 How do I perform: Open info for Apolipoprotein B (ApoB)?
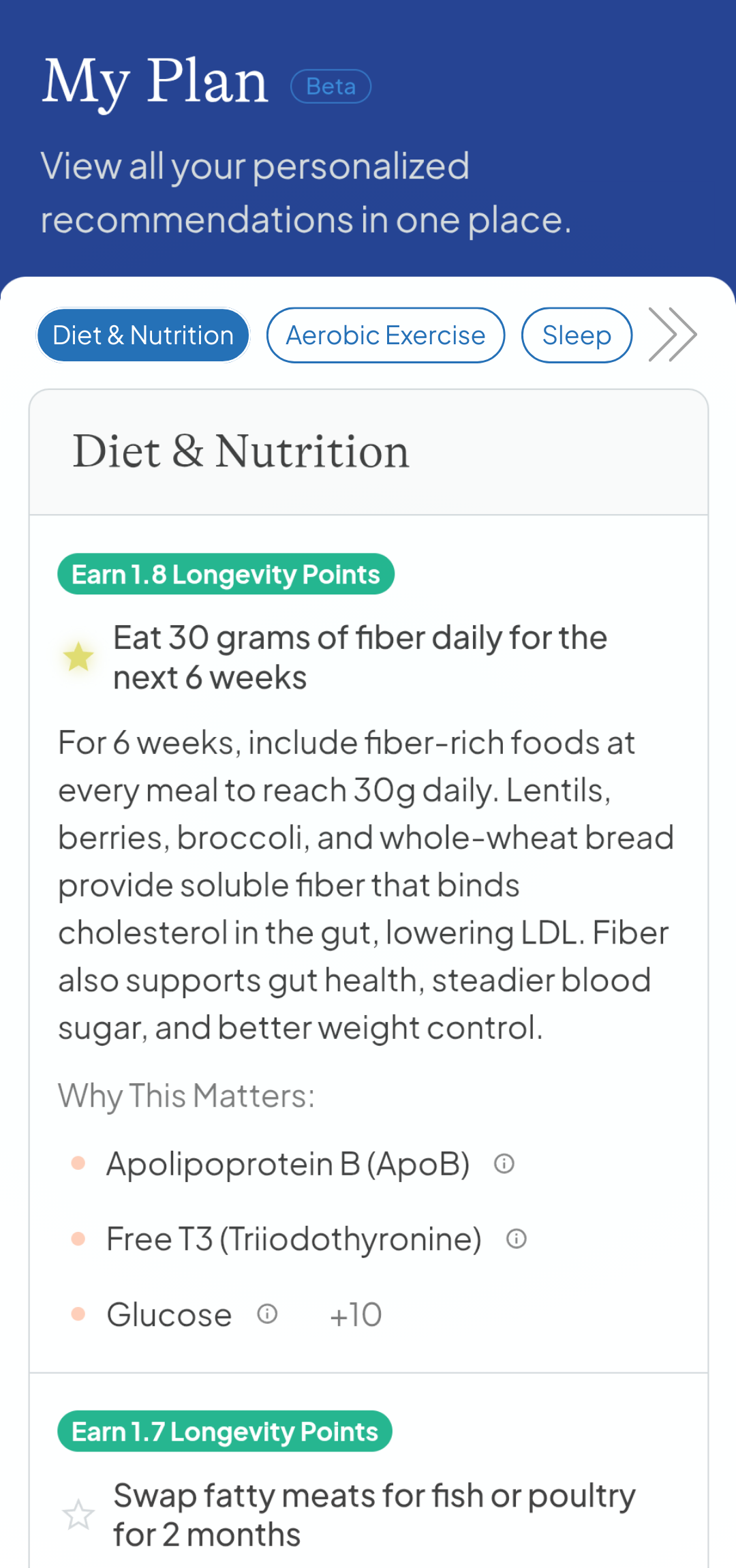(504, 1164)
